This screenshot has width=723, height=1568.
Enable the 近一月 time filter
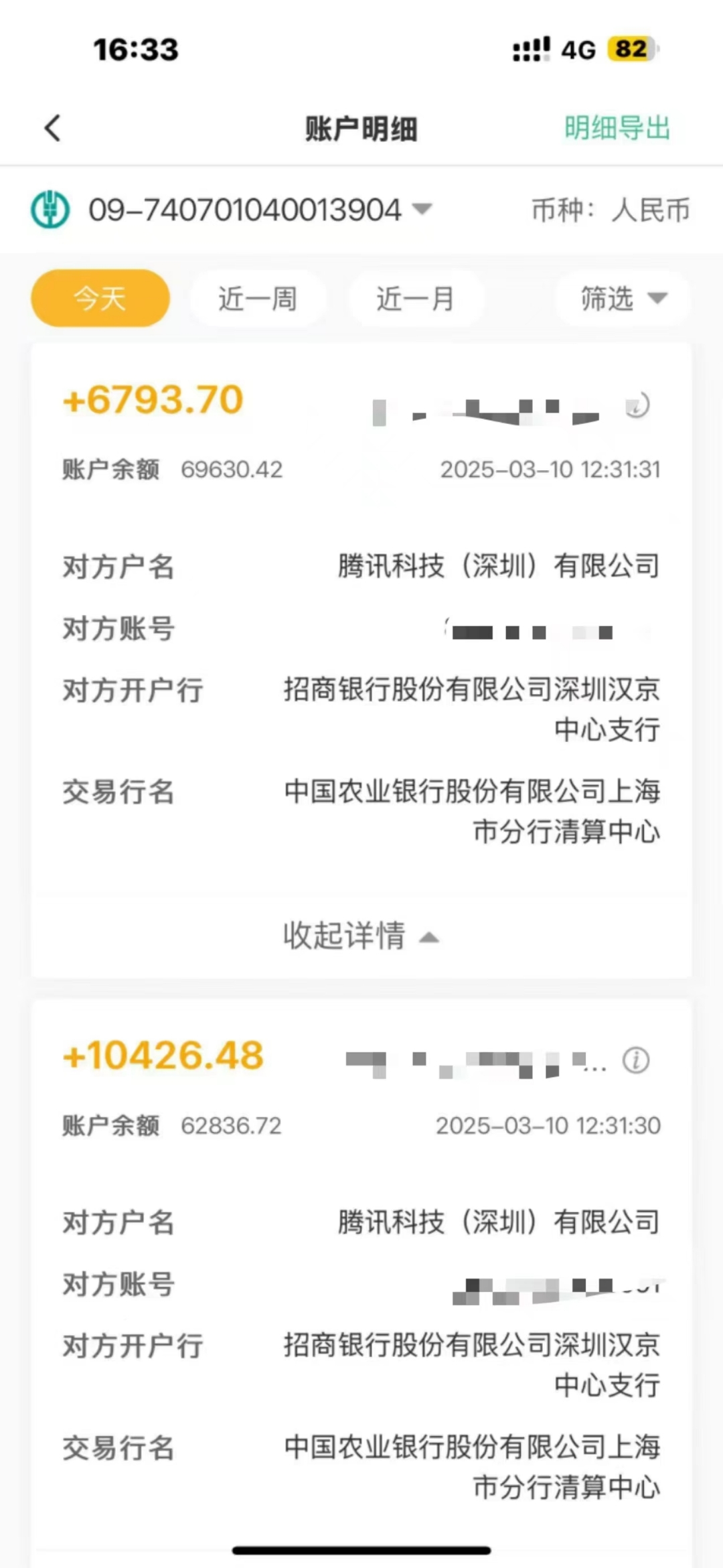(x=416, y=299)
